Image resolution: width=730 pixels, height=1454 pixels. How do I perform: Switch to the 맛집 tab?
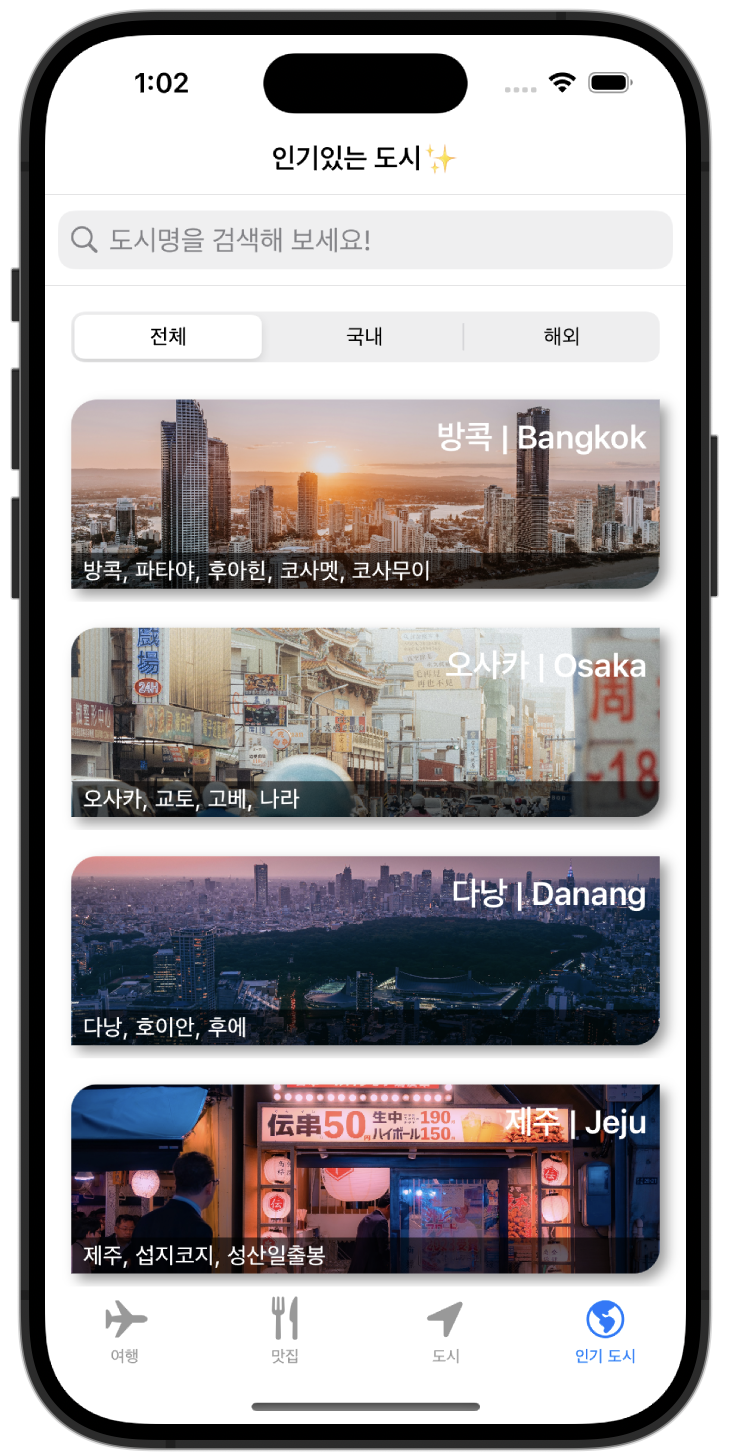tap(285, 1332)
